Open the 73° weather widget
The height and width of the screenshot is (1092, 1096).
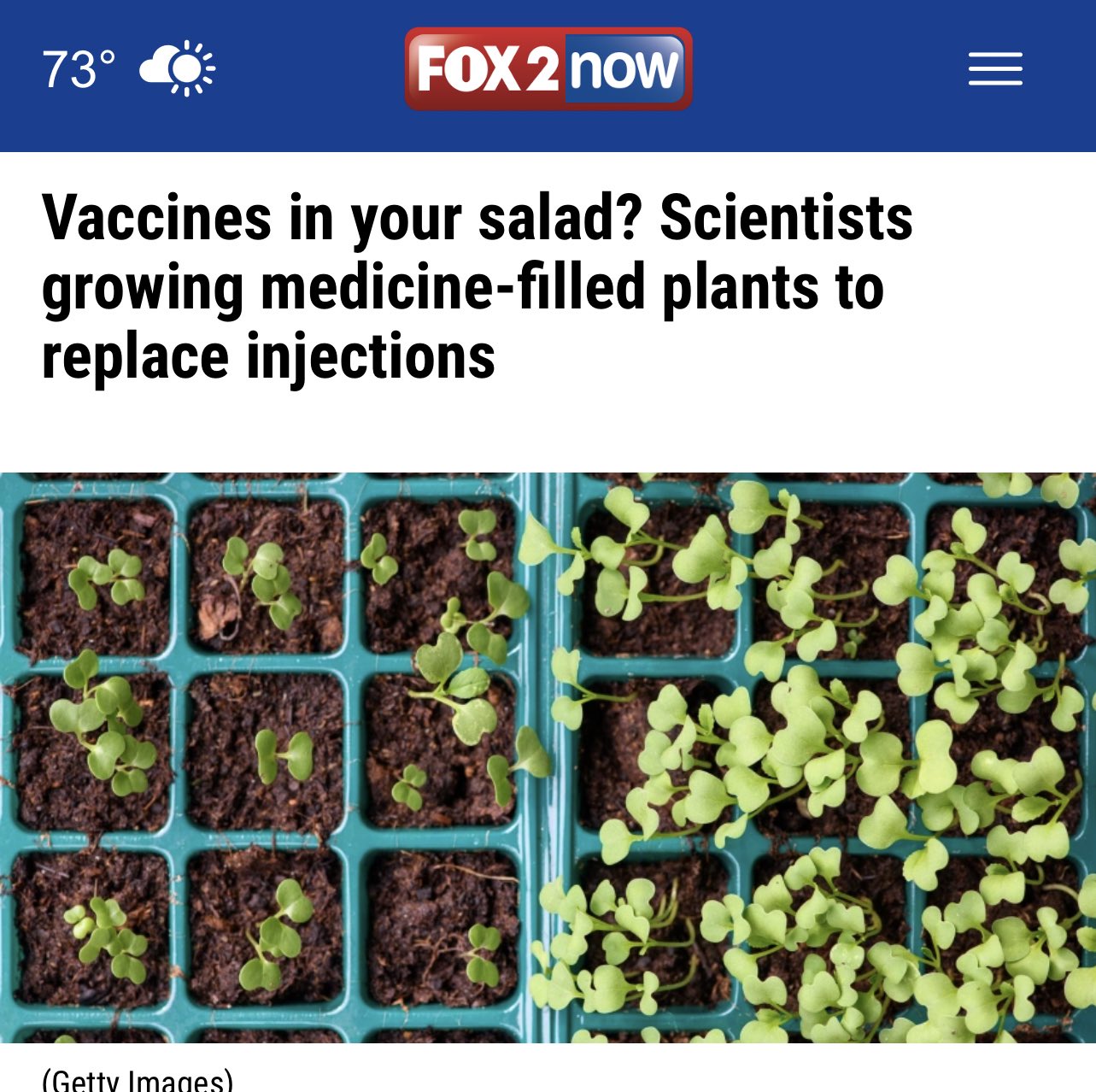pyautogui.click(x=128, y=69)
